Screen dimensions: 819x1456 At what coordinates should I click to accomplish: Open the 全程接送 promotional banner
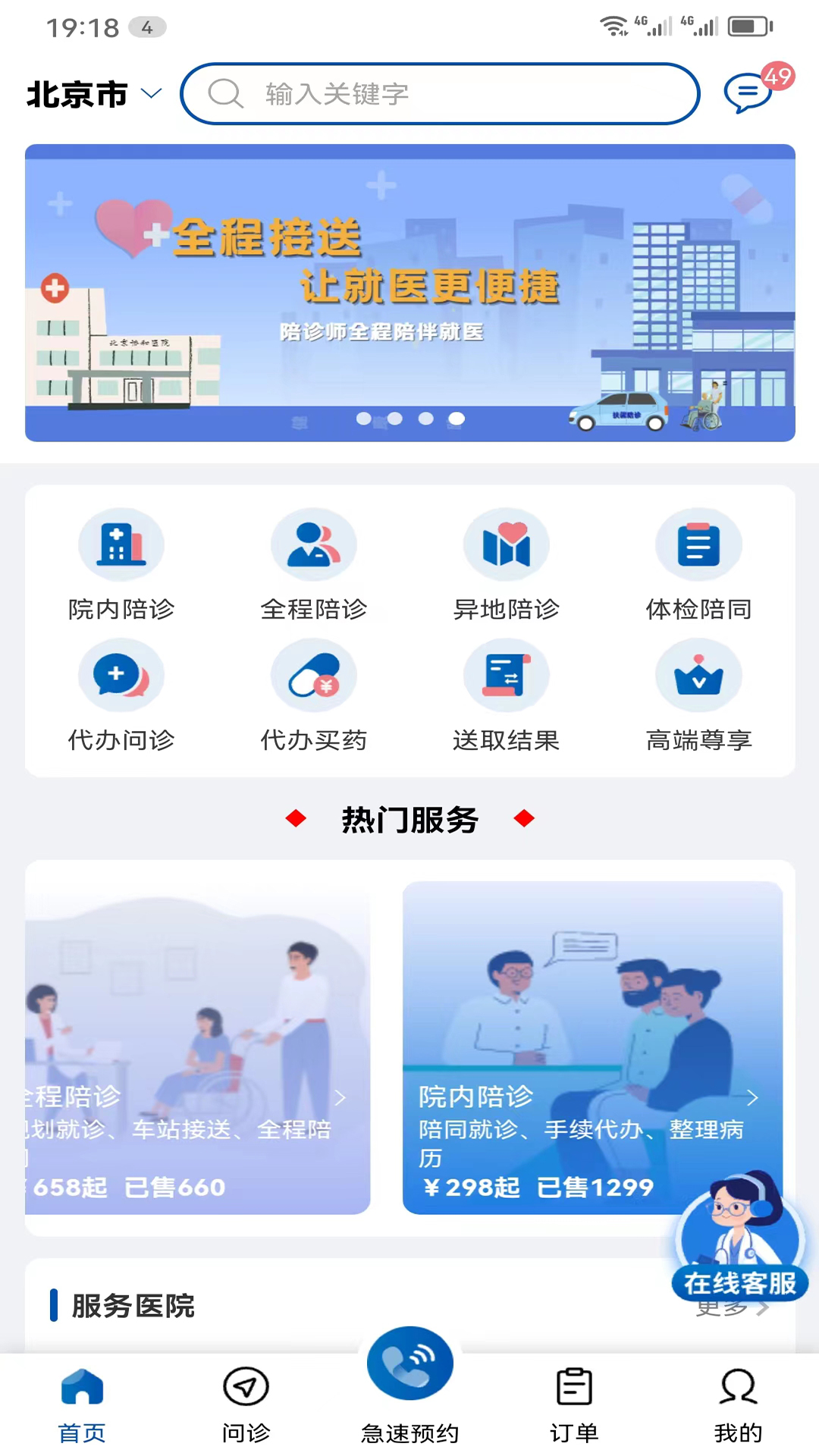click(410, 293)
